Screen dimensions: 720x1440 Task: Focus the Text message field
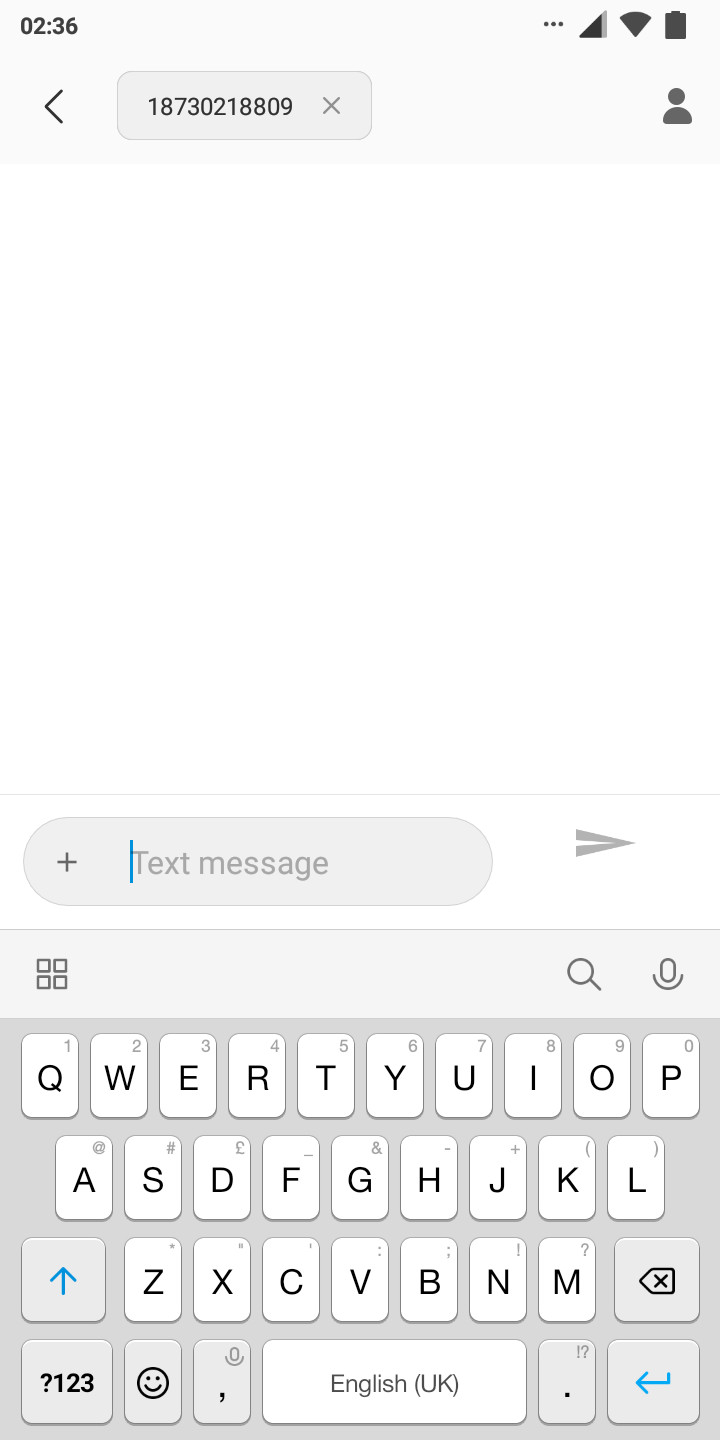(300, 862)
